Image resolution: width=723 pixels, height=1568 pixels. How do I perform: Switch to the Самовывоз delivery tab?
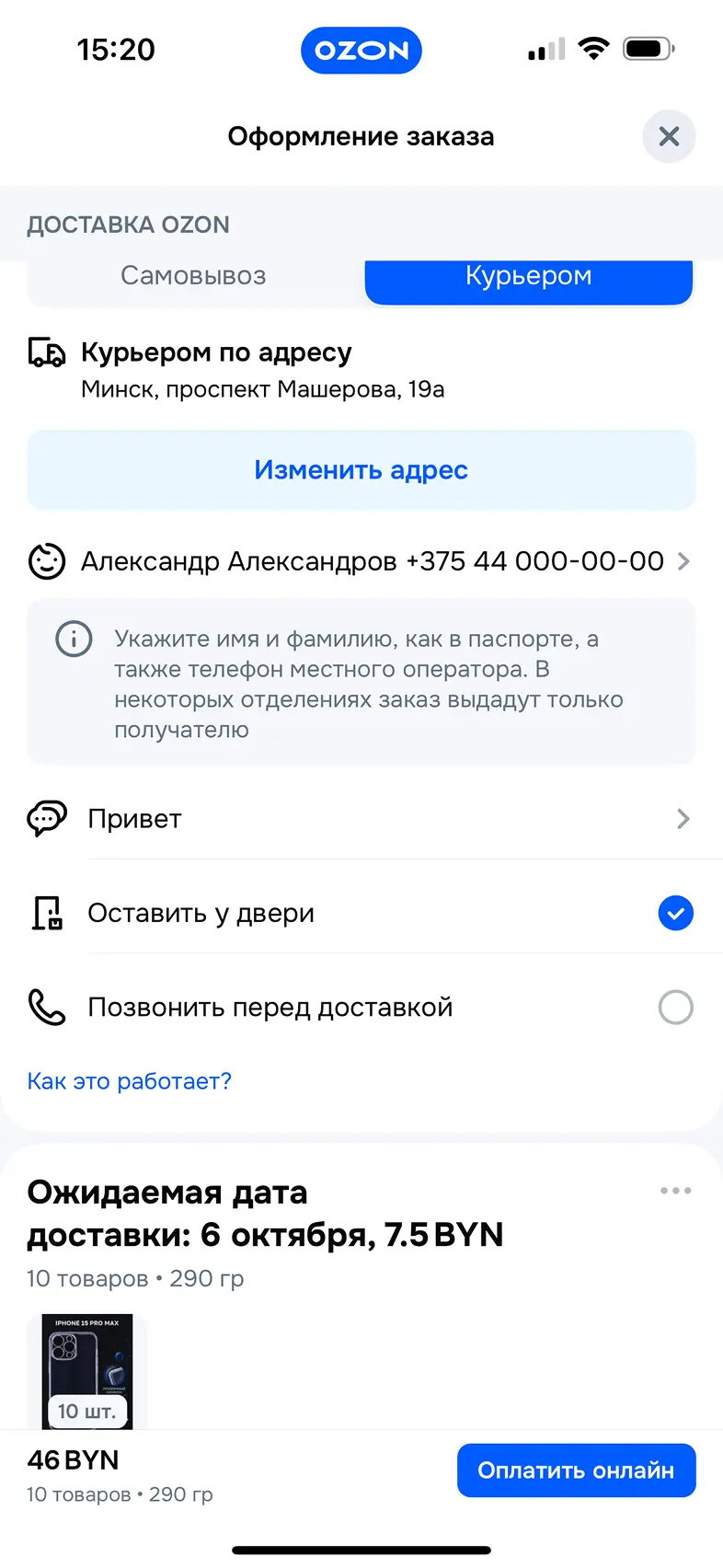[x=194, y=278]
